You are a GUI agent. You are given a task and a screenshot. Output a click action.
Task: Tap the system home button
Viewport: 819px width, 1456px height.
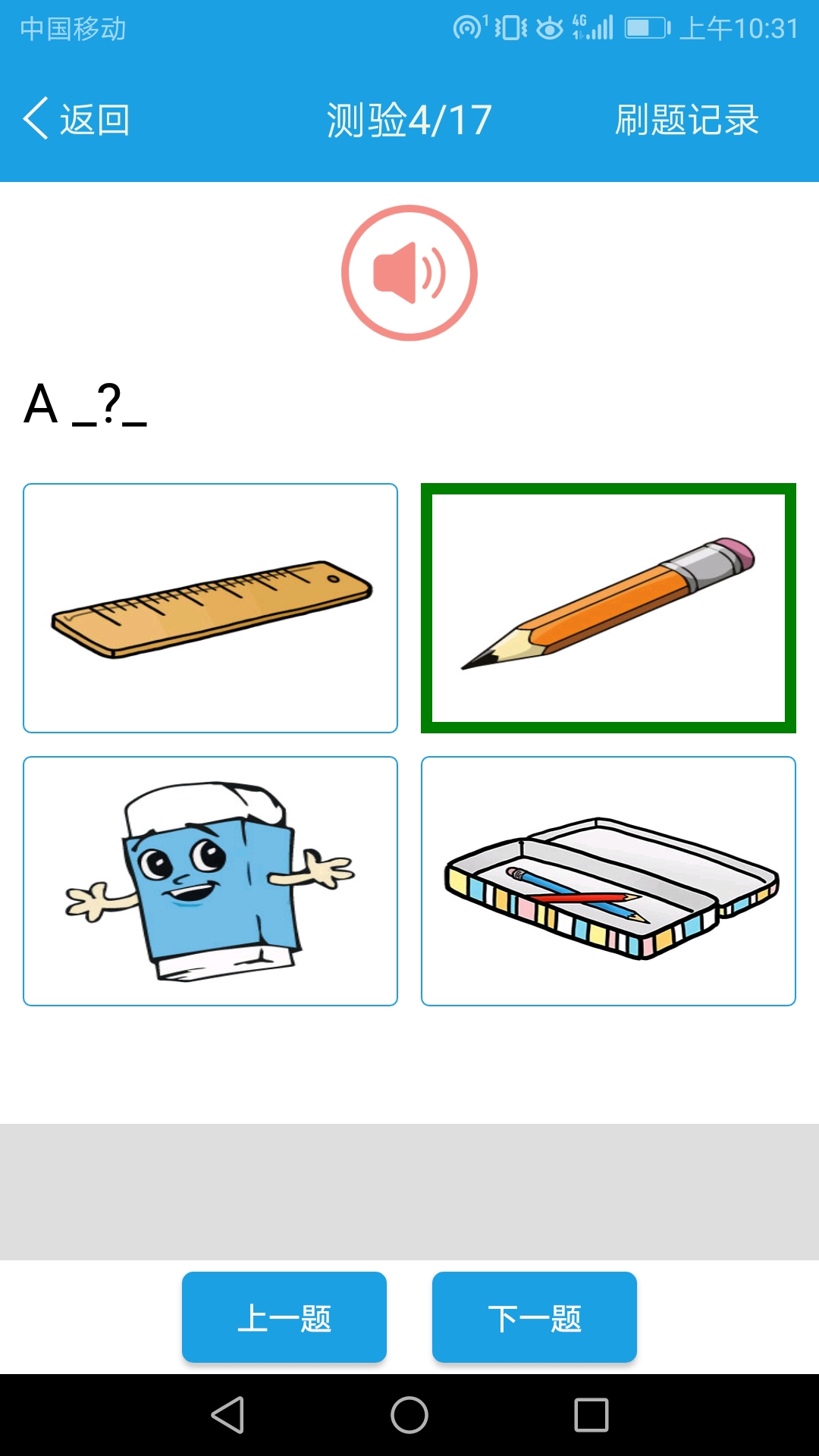tap(409, 1415)
